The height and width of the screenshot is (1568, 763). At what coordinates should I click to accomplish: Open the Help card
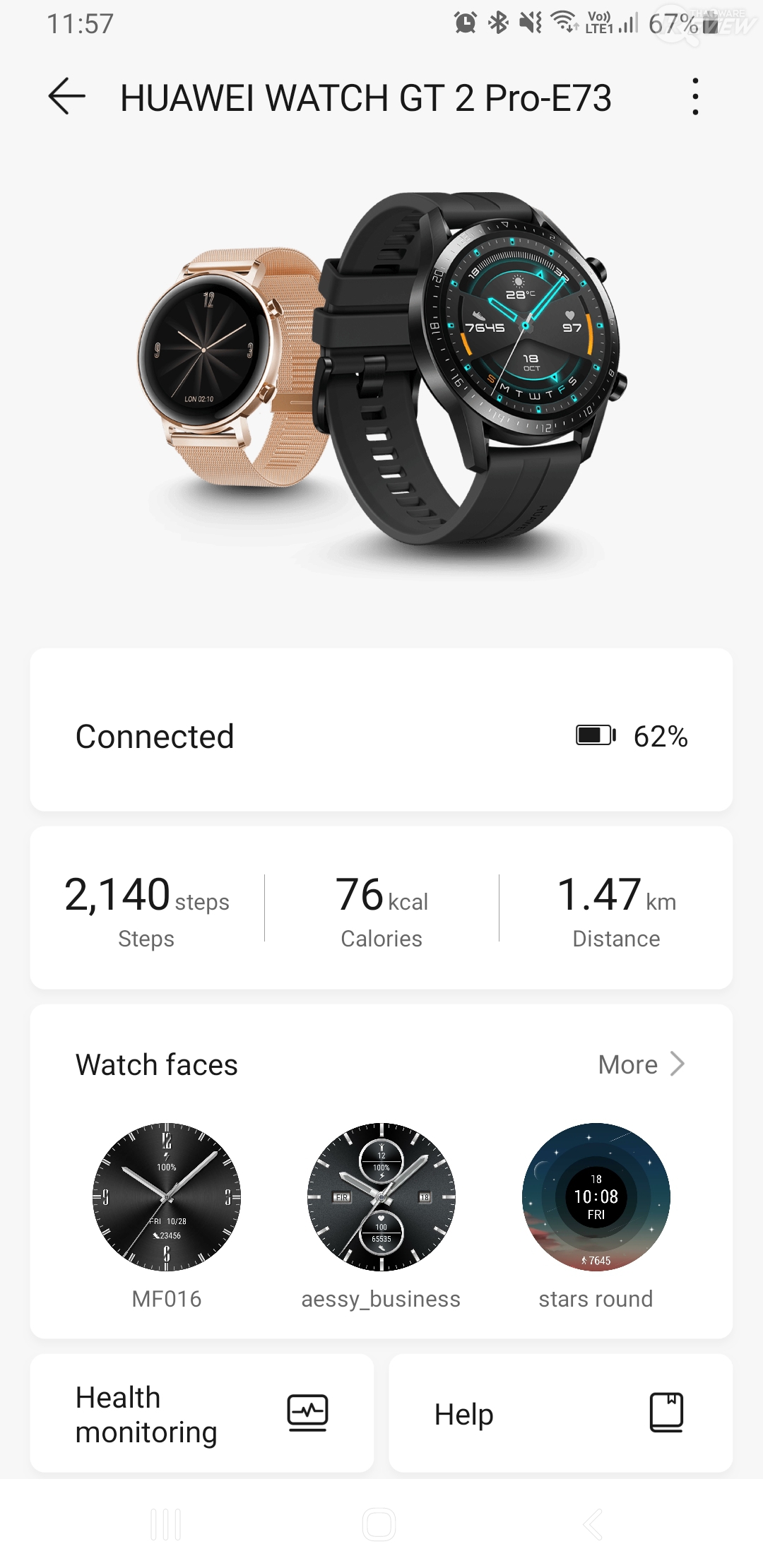click(560, 1414)
